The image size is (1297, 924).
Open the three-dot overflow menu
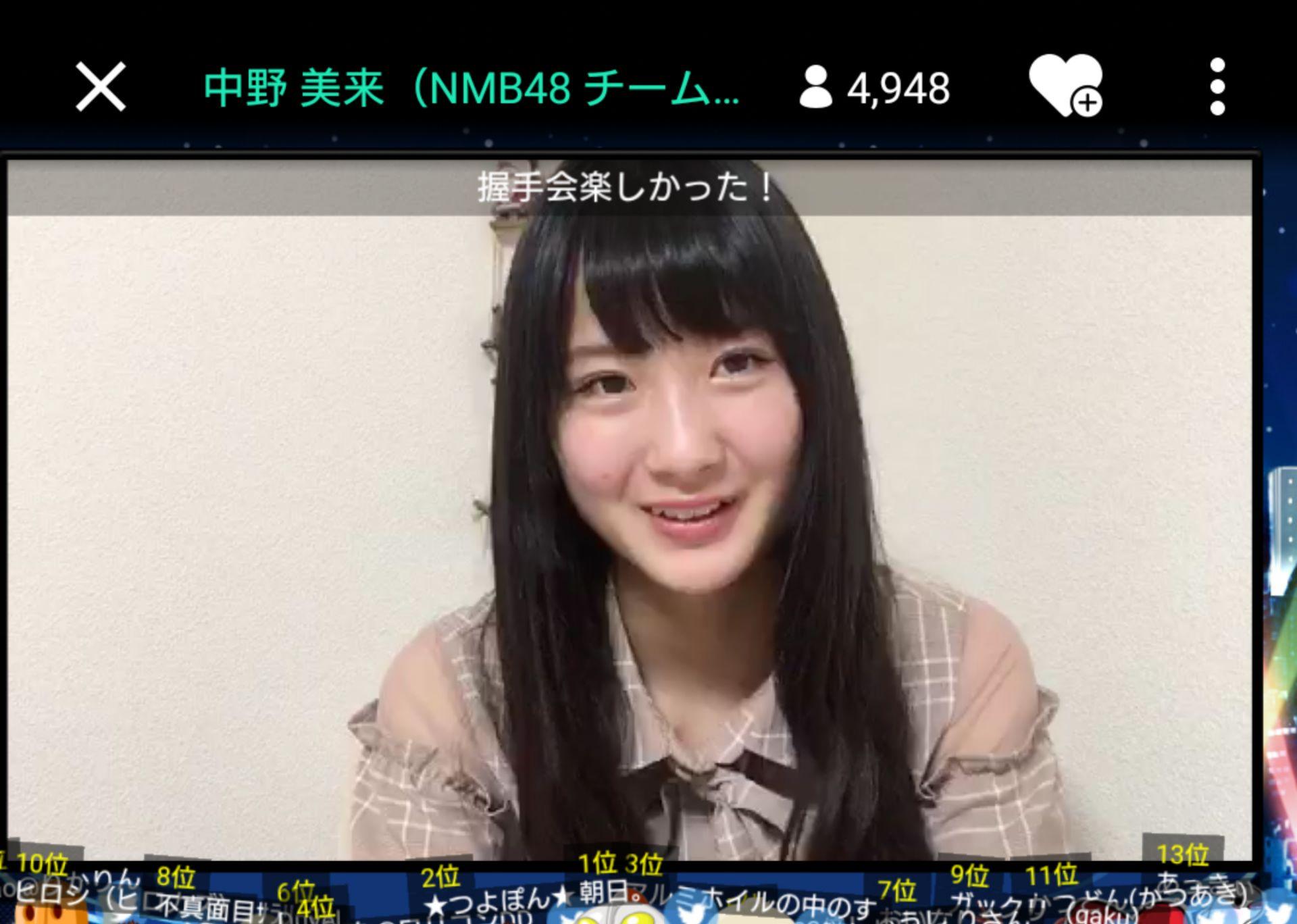[1217, 86]
